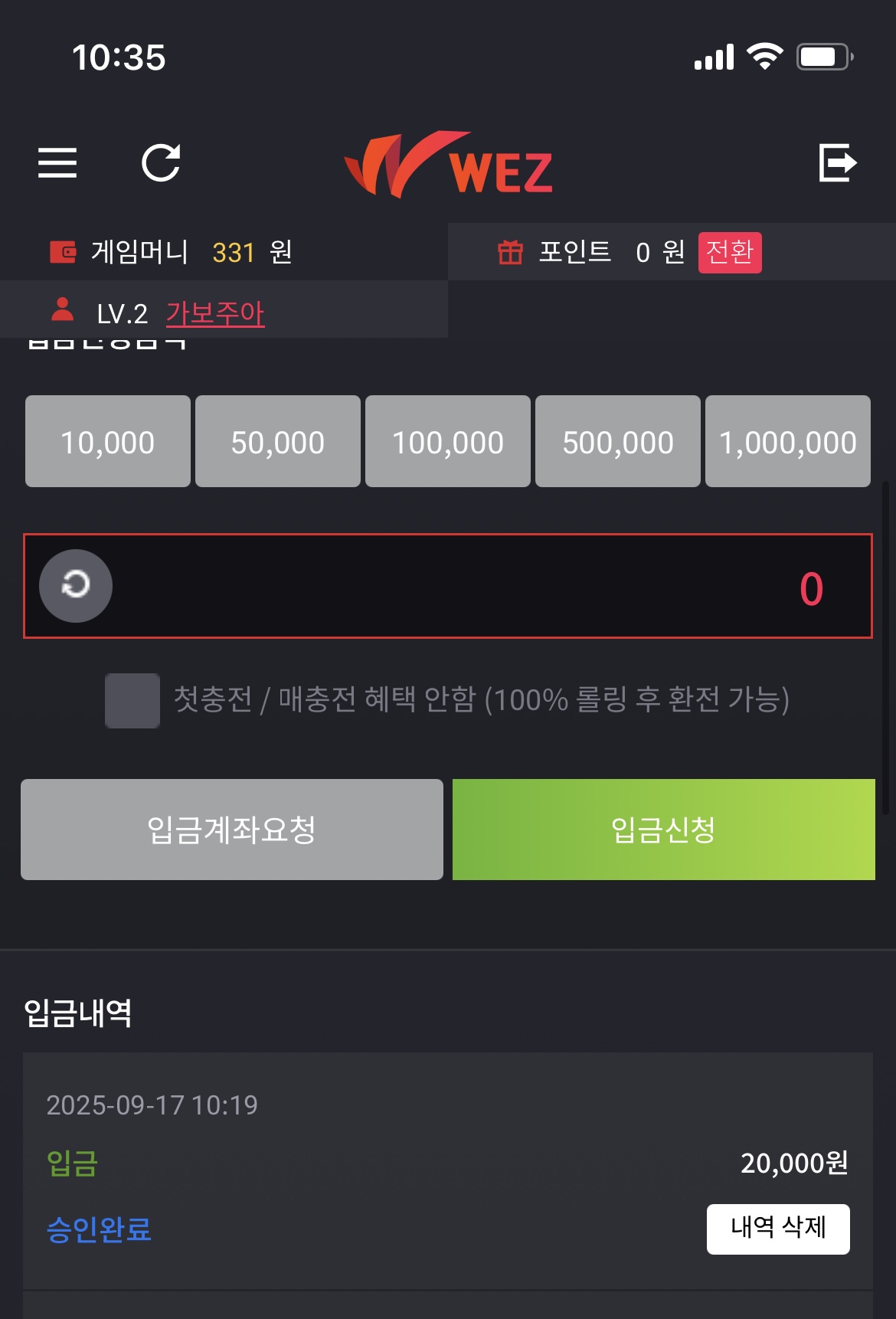Delete the 20,000원 deposit record

(777, 1229)
